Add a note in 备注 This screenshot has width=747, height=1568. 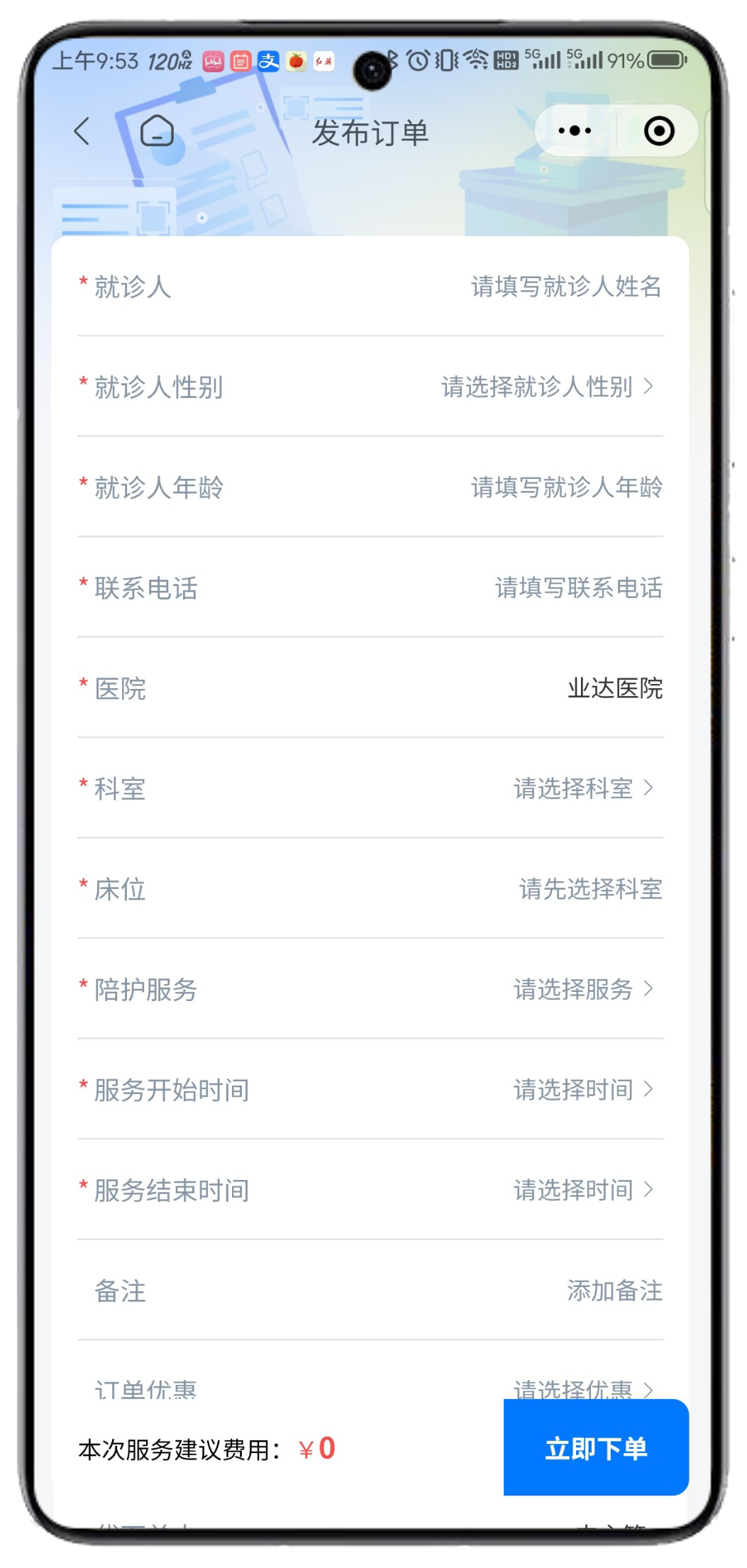click(x=613, y=1291)
